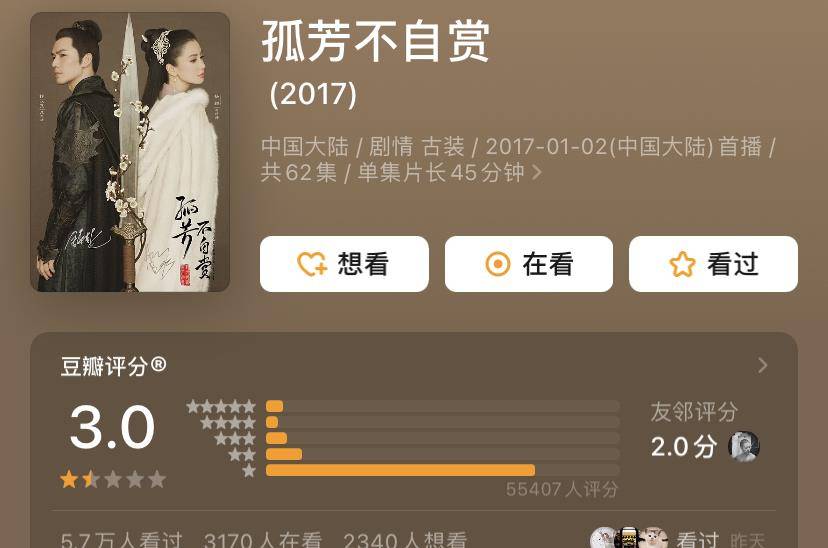Open the 豆瓣评分 rating details

coord(762,365)
